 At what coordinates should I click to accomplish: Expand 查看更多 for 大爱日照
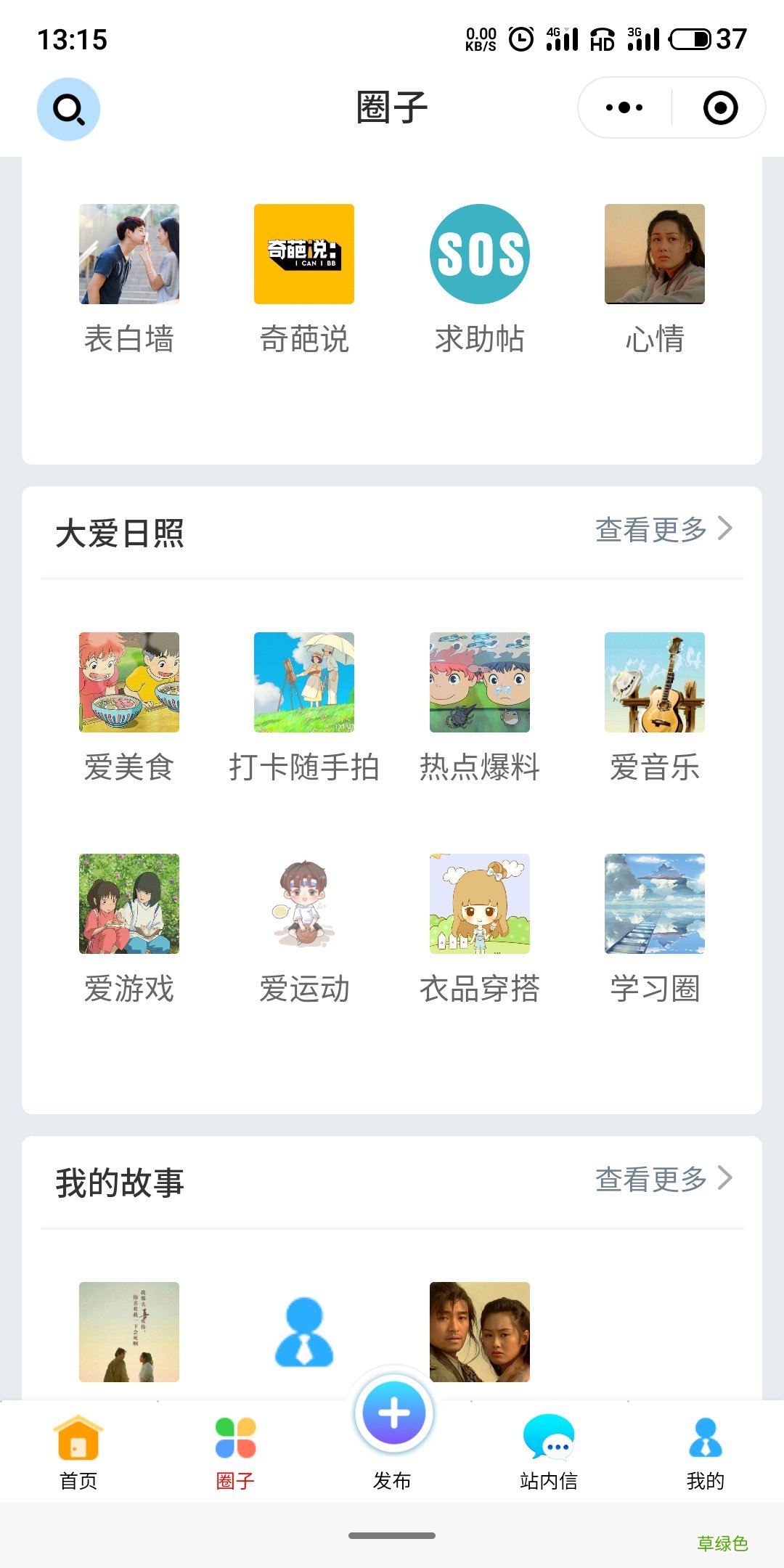[661, 530]
